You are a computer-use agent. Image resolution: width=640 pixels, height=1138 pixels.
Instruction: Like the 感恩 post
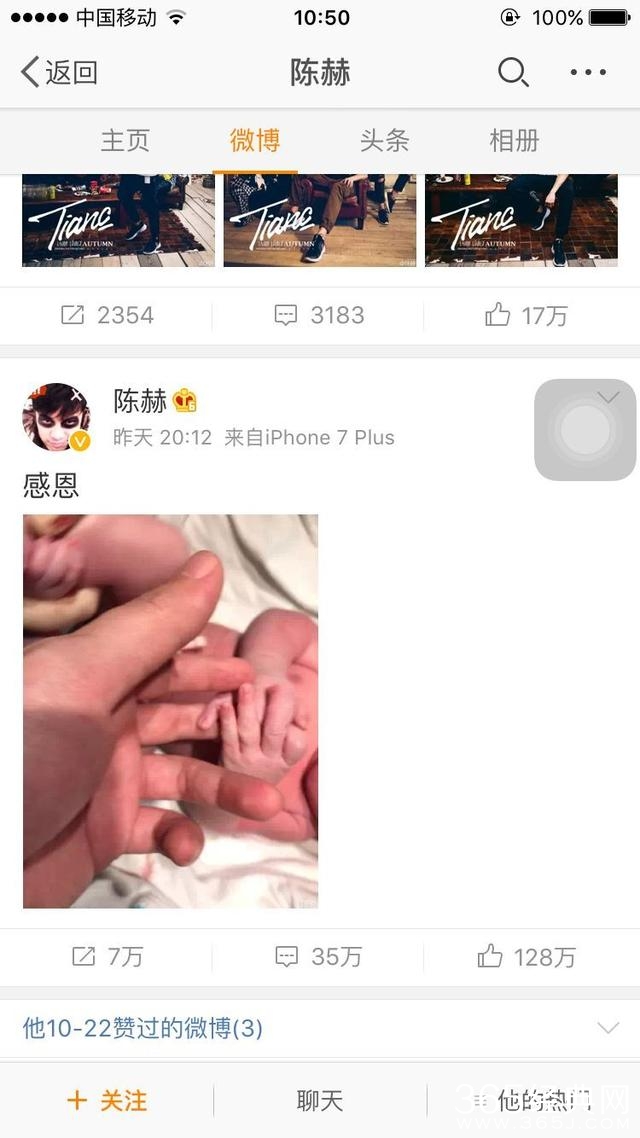click(526, 957)
